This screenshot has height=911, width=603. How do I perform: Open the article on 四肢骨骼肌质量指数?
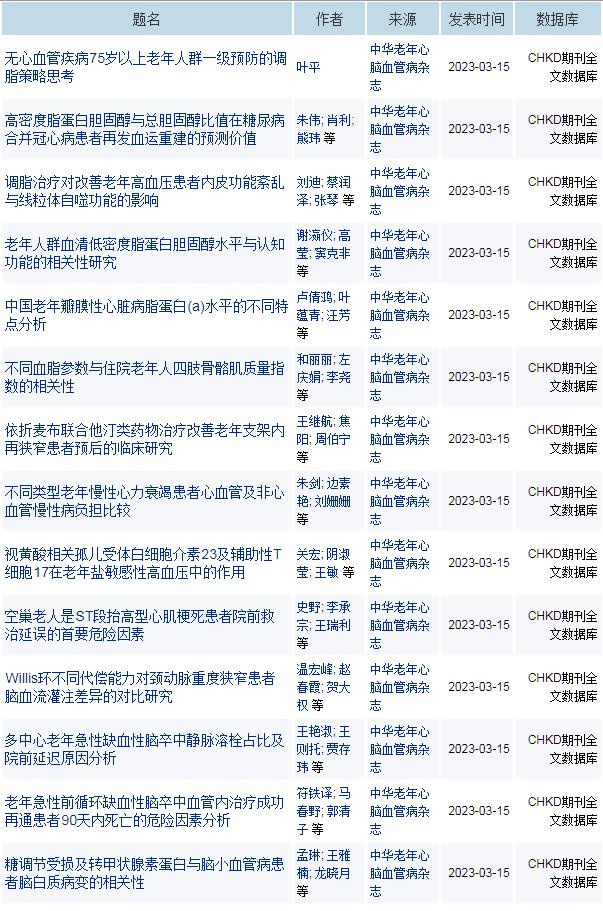(145, 376)
